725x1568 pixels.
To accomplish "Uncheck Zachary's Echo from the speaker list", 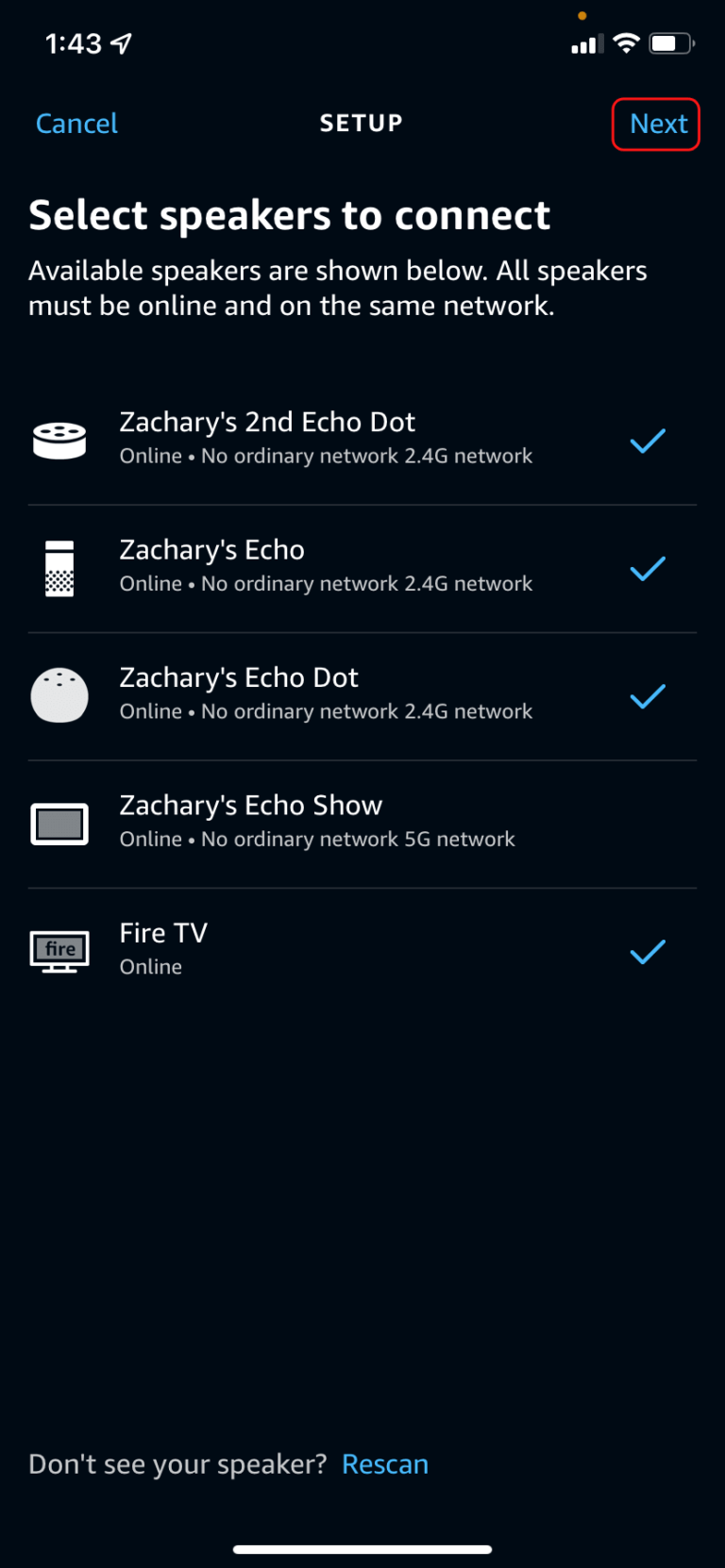I will click(648, 568).
